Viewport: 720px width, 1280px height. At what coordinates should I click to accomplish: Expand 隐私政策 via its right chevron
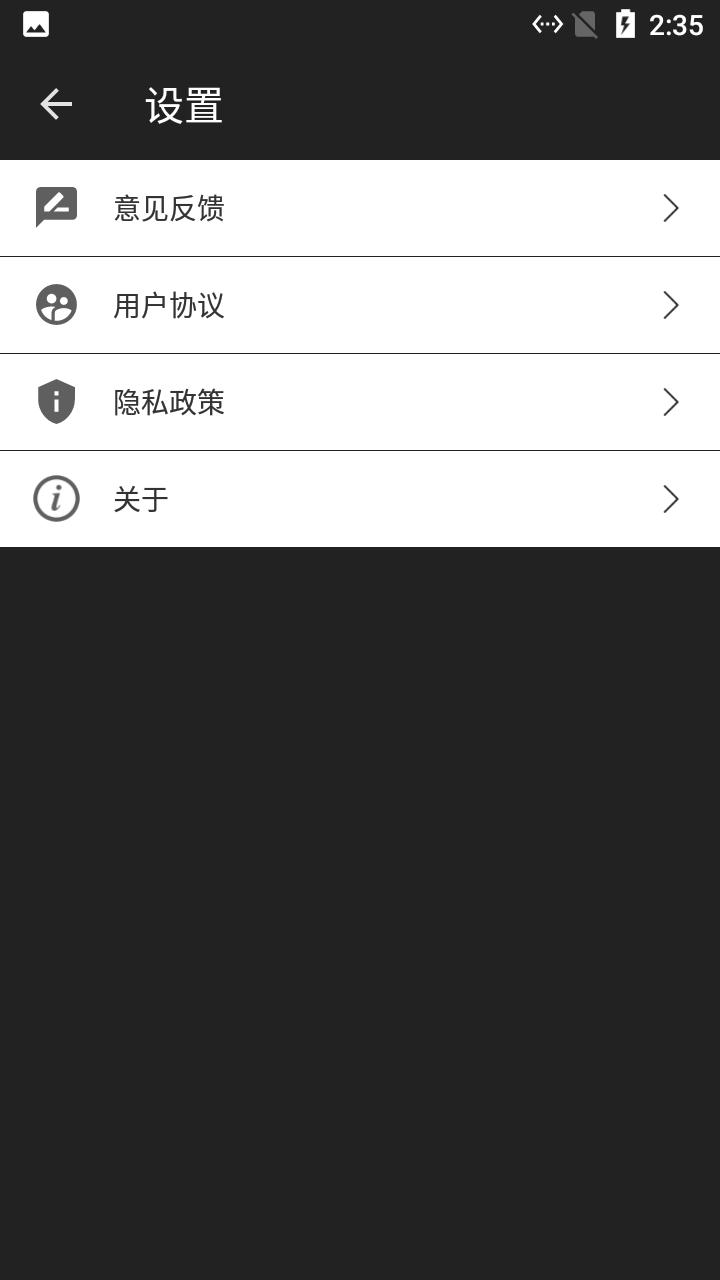tap(670, 401)
